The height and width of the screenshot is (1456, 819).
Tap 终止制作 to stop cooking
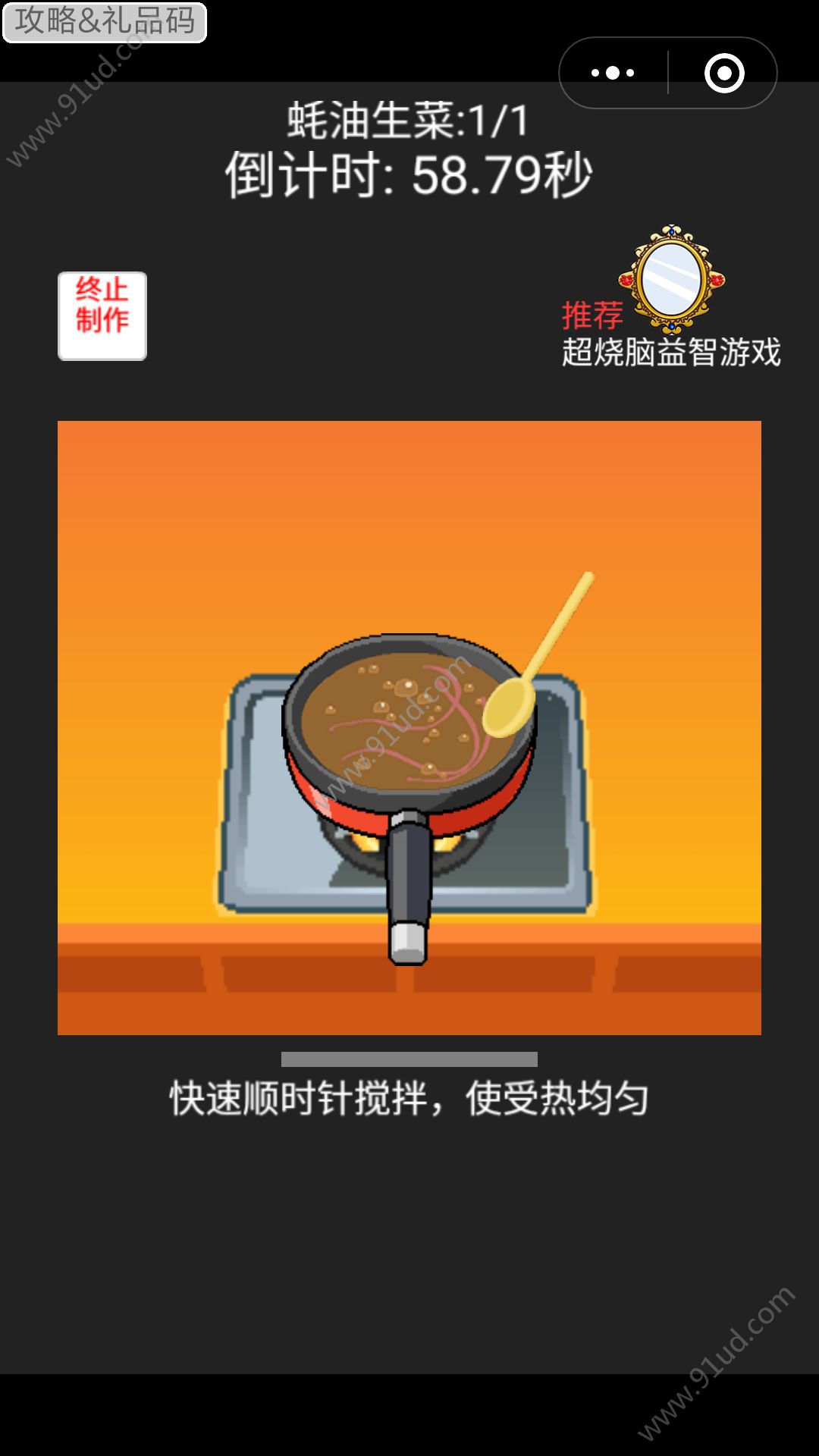pyautogui.click(x=102, y=315)
